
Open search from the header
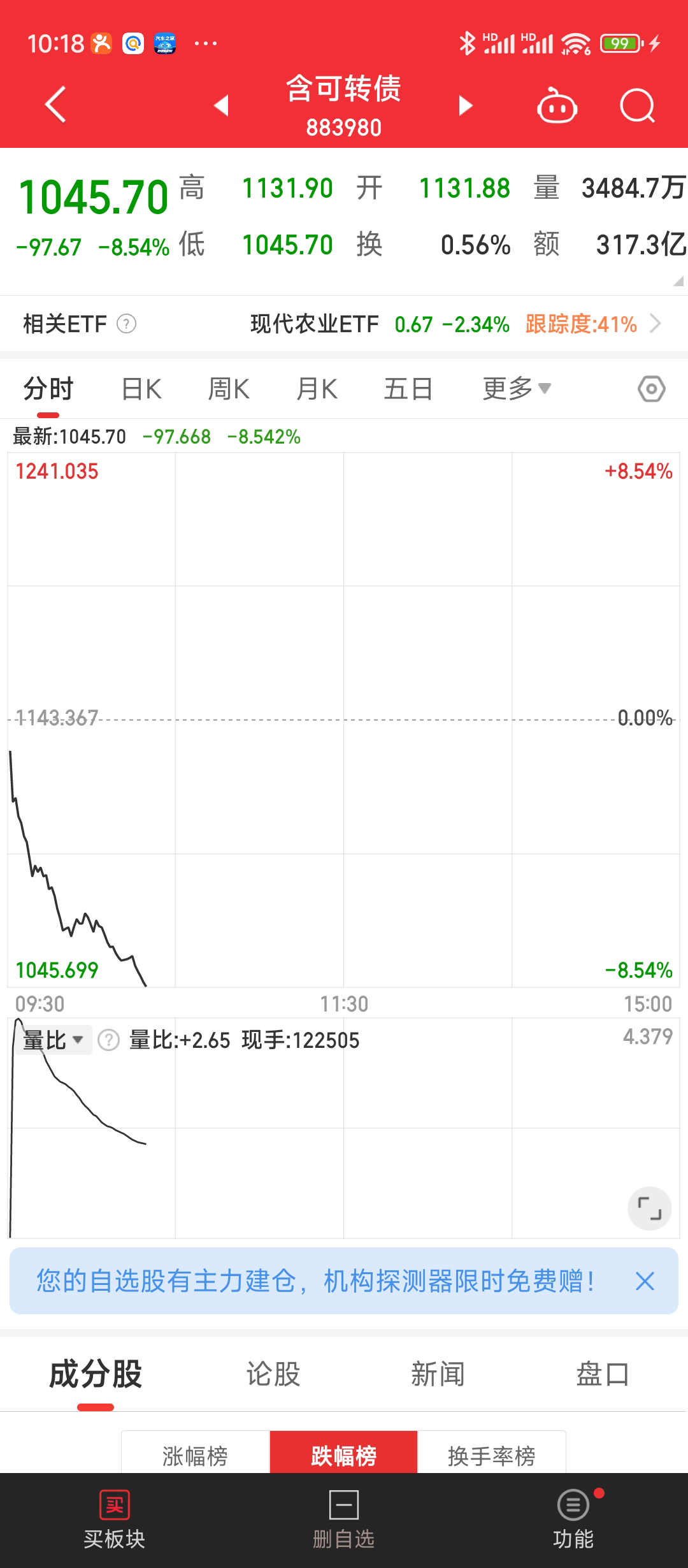click(x=637, y=106)
